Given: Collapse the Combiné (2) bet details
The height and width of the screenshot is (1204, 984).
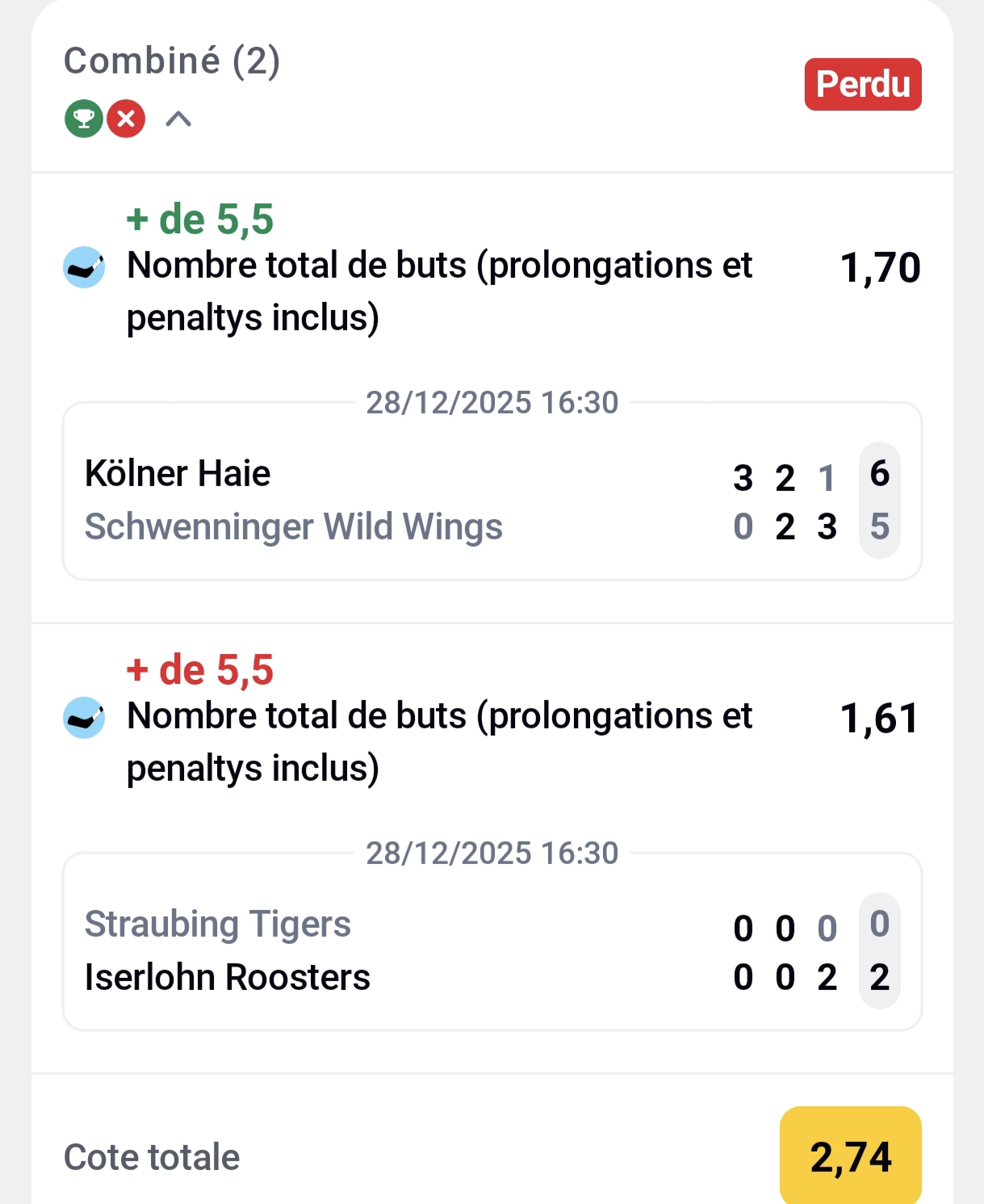Looking at the screenshot, I should coord(178,120).
